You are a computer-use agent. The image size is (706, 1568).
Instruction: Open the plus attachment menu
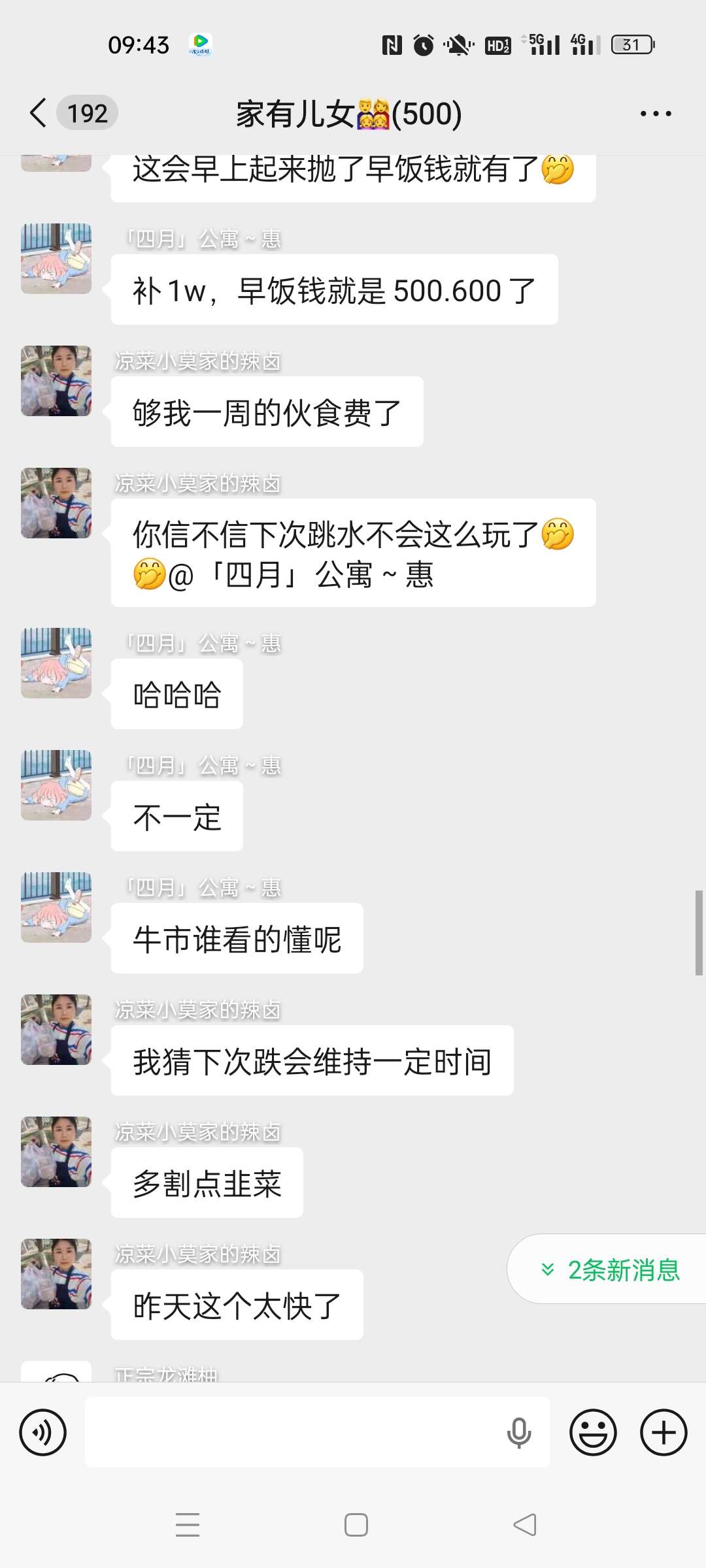click(x=664, y=1433)
